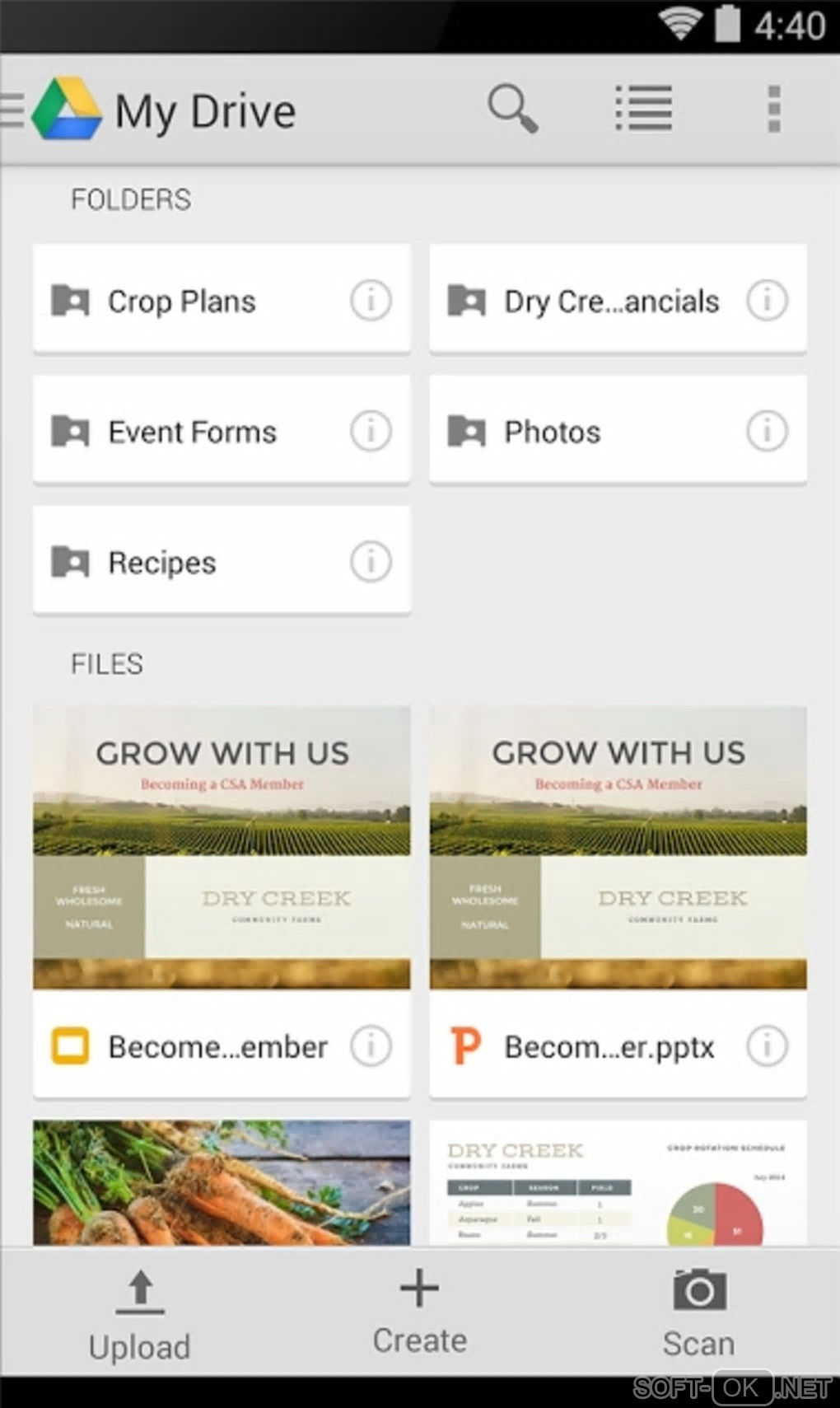The width and height of the screenshot is (840, 1408).
Task: Scan a document with camera
Action: point(698,1314)
